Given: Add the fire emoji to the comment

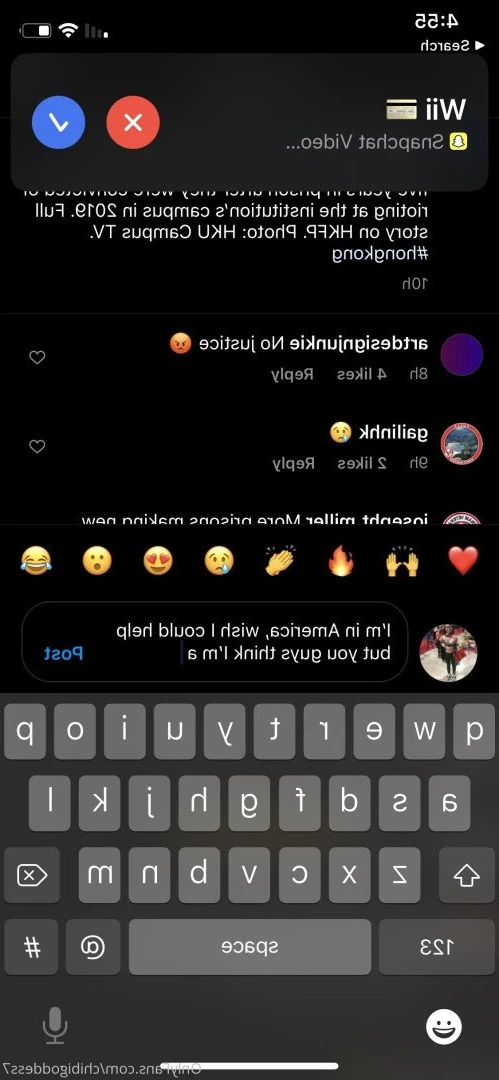Looking at the screenshot, I should click(x=340, y=561).
